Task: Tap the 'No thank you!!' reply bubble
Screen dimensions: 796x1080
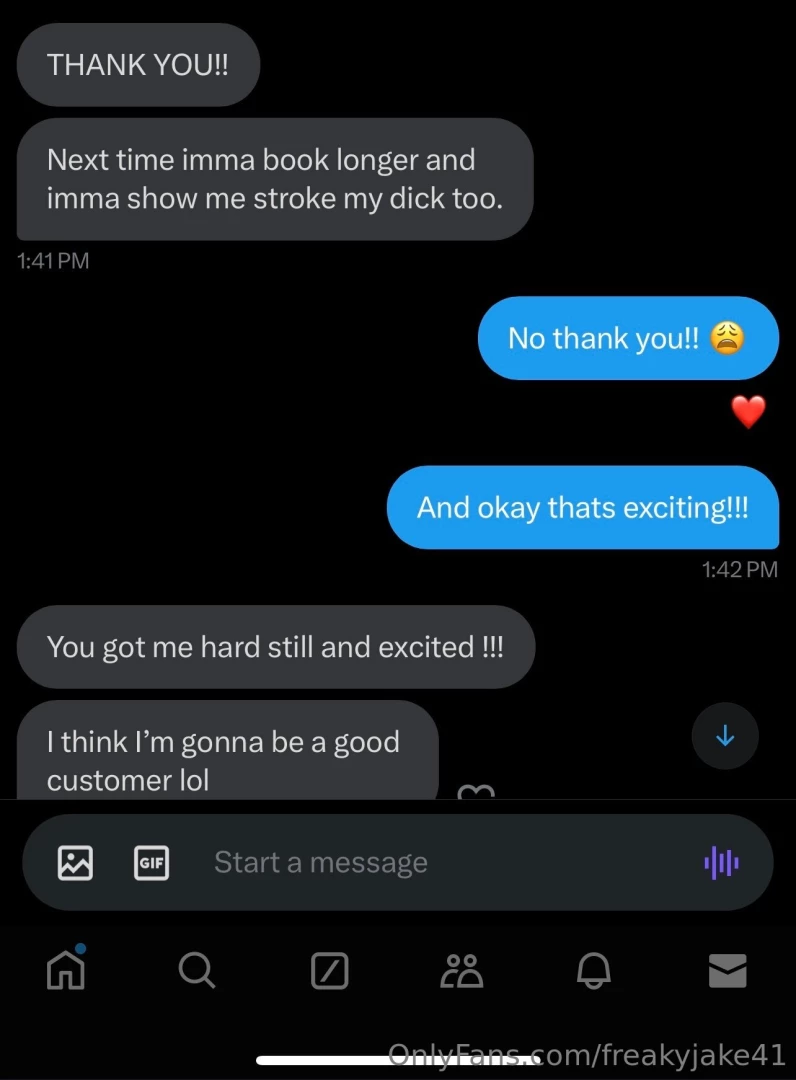Action: [628, 338]
